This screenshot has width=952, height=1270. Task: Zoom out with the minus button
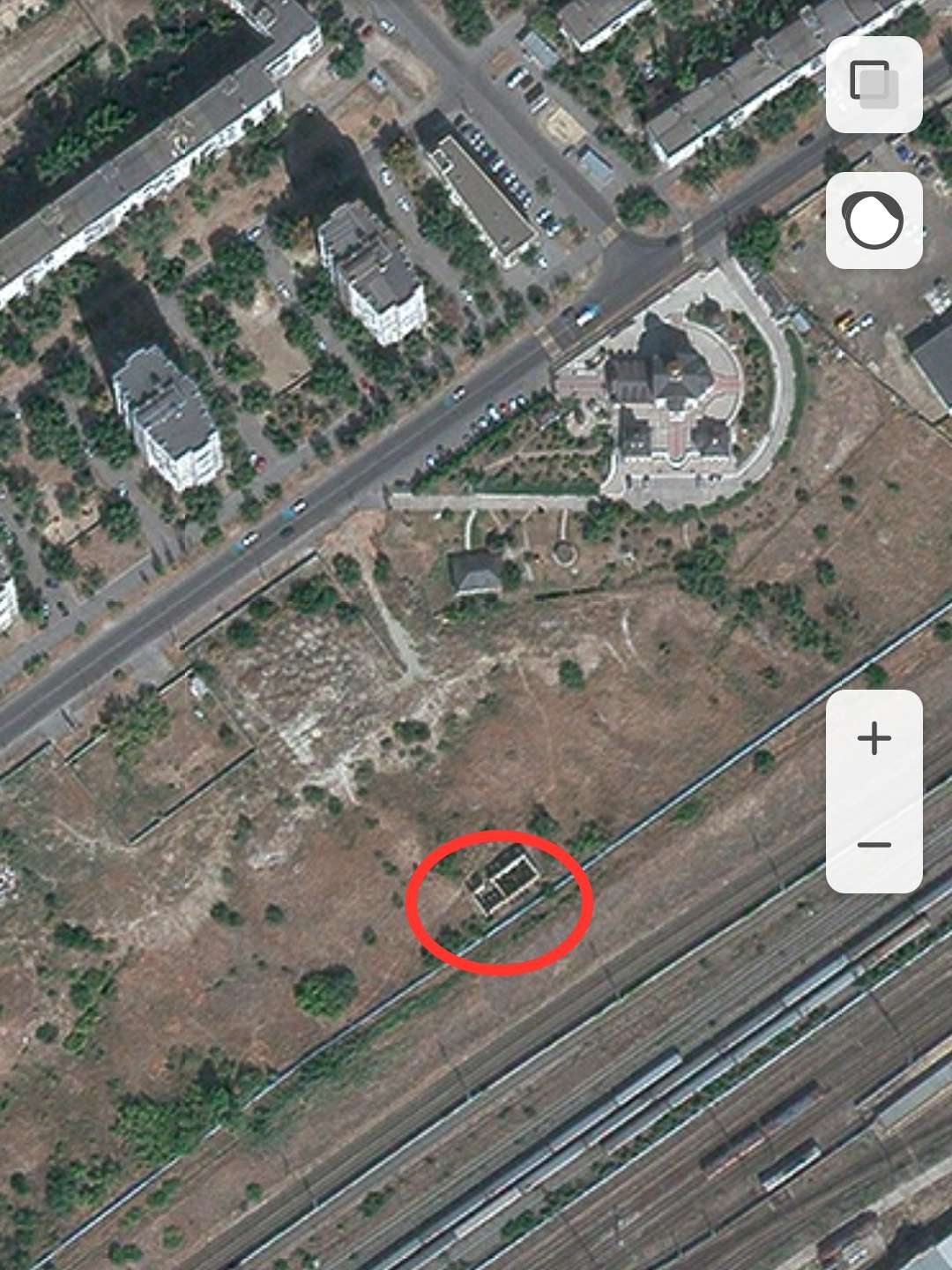coord(874,845)
